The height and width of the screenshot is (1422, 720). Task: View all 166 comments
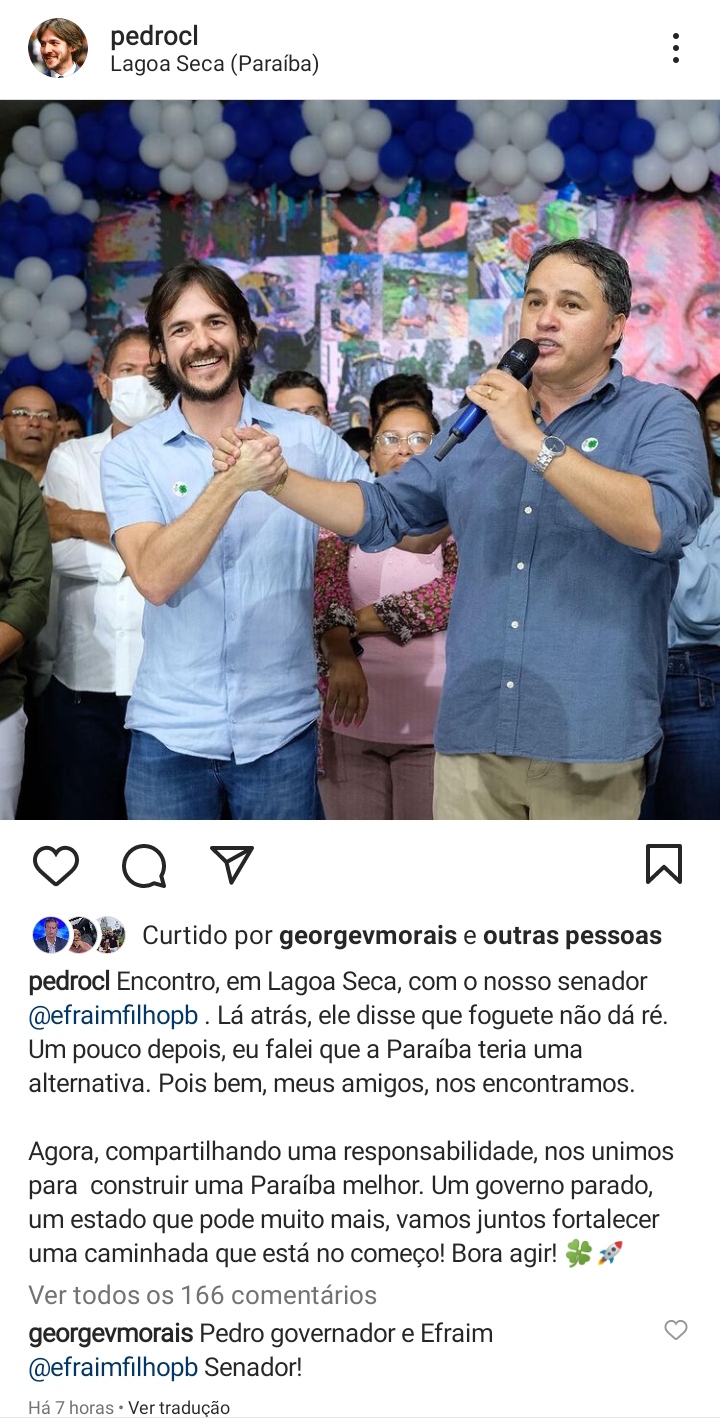pos(202,1295)
